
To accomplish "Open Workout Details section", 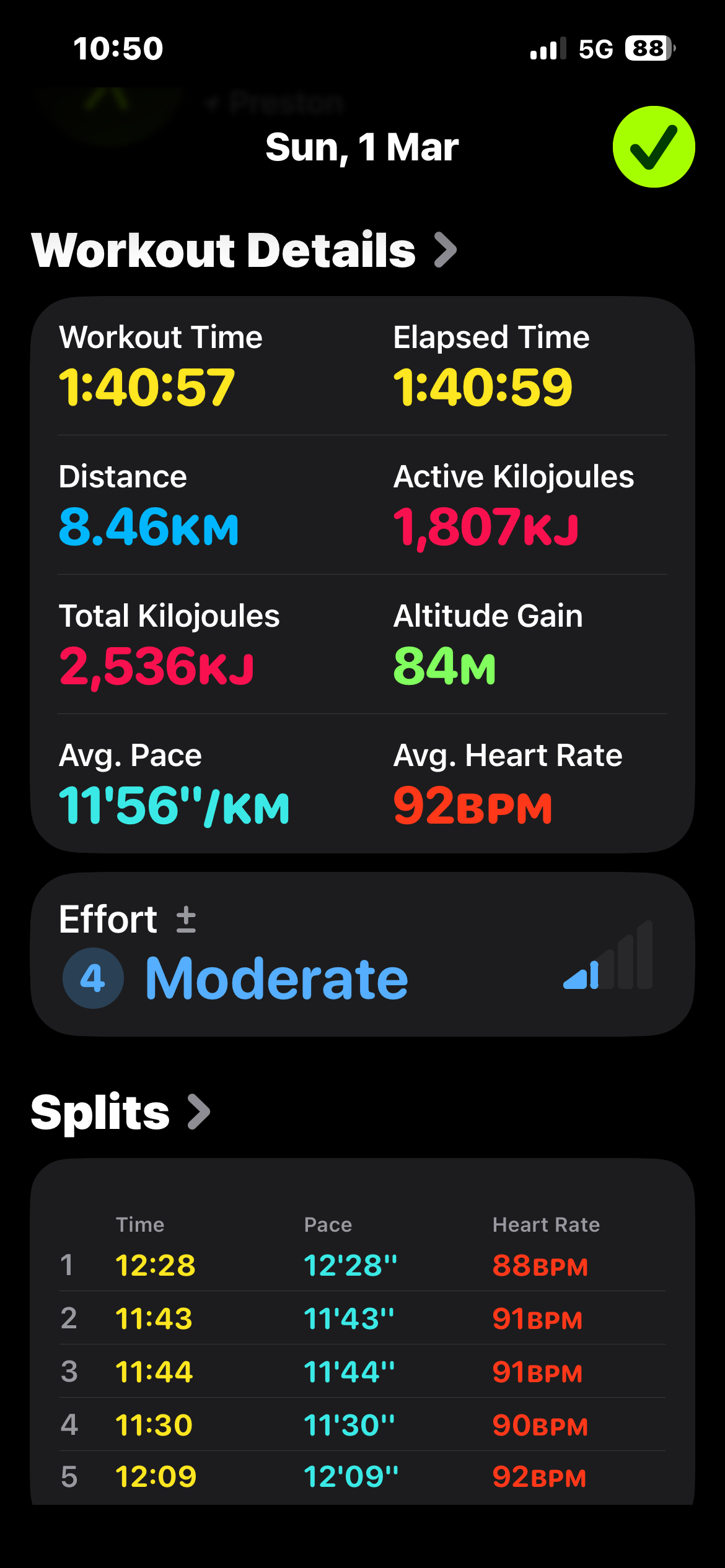I will (x=244, y=250).
